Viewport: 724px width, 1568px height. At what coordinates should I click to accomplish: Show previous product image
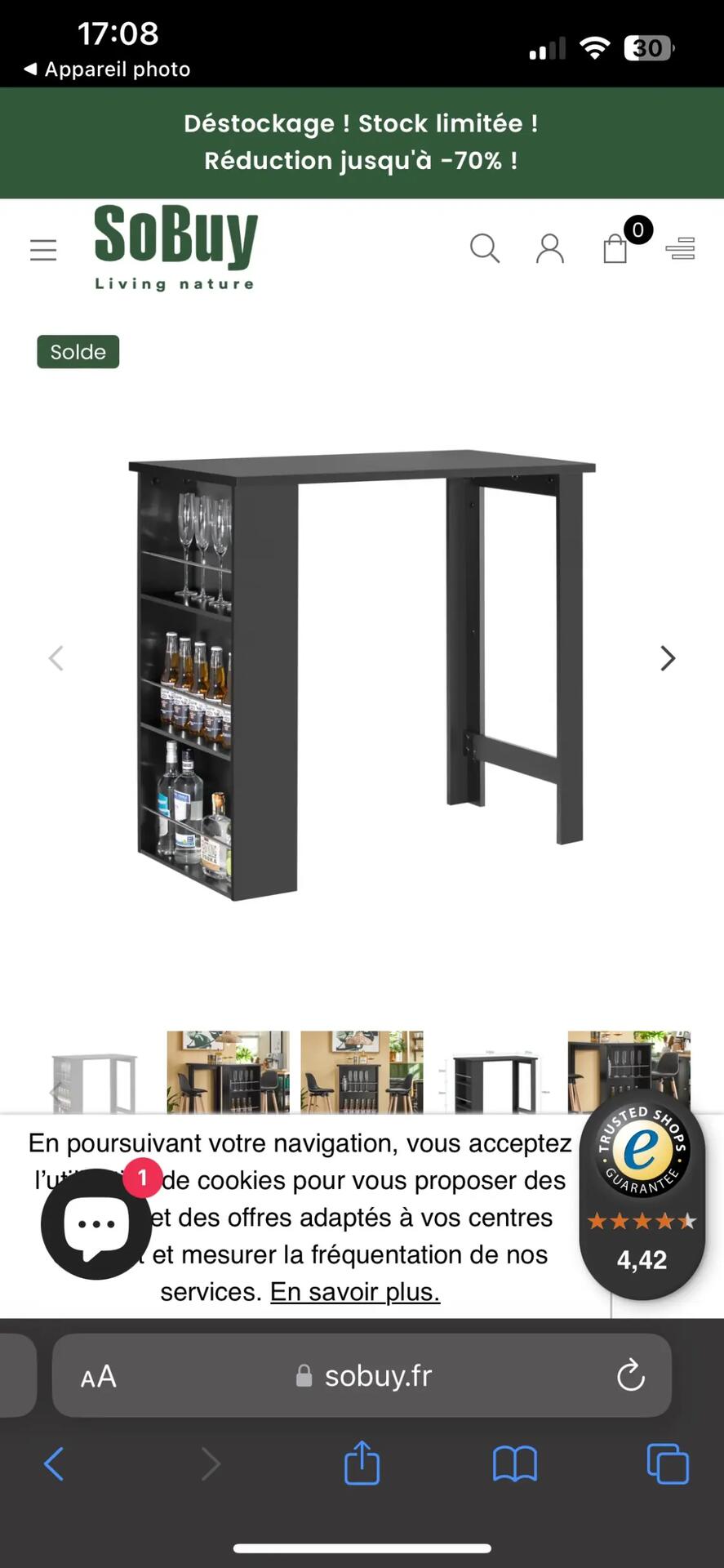[x=56, y=658]
